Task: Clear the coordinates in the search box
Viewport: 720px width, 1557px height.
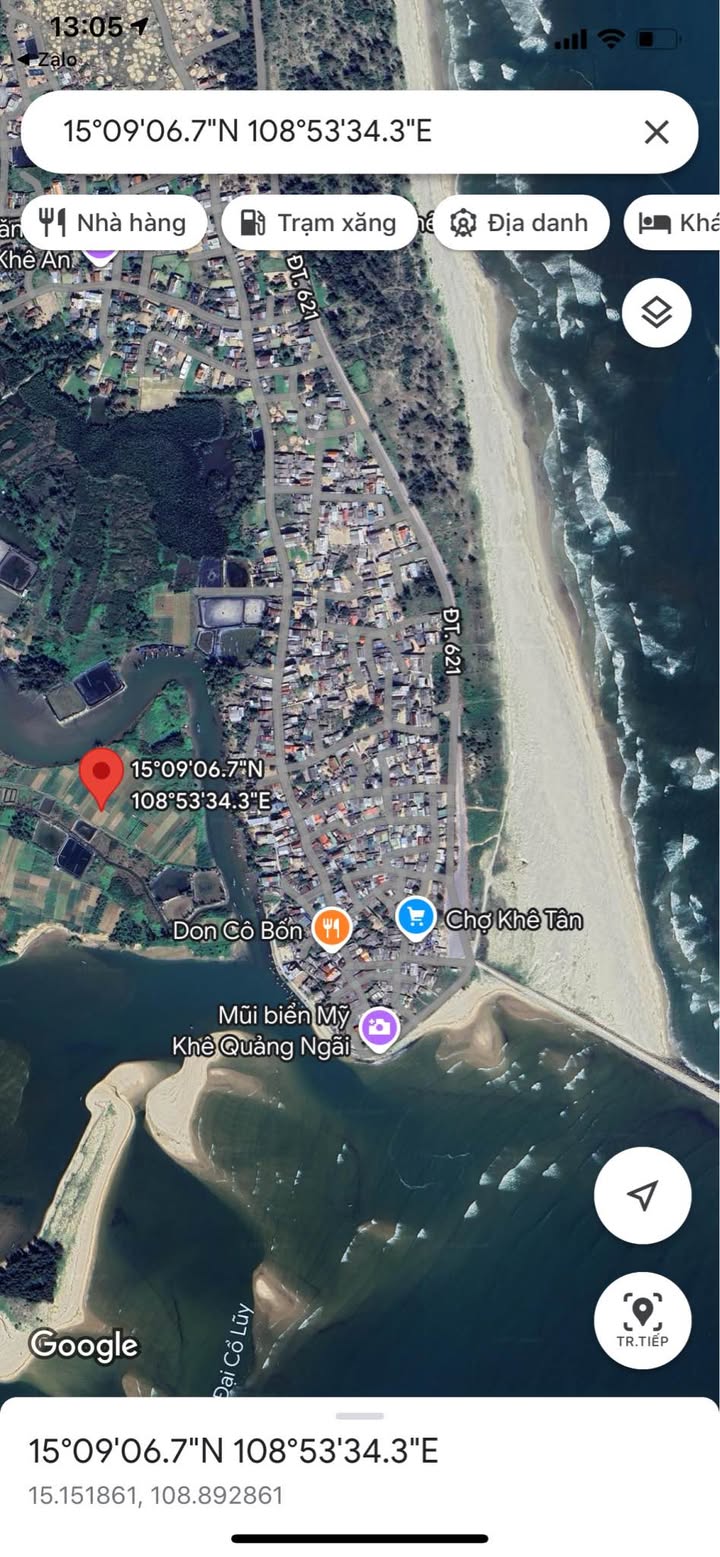Action: click(x=656, y=132)
